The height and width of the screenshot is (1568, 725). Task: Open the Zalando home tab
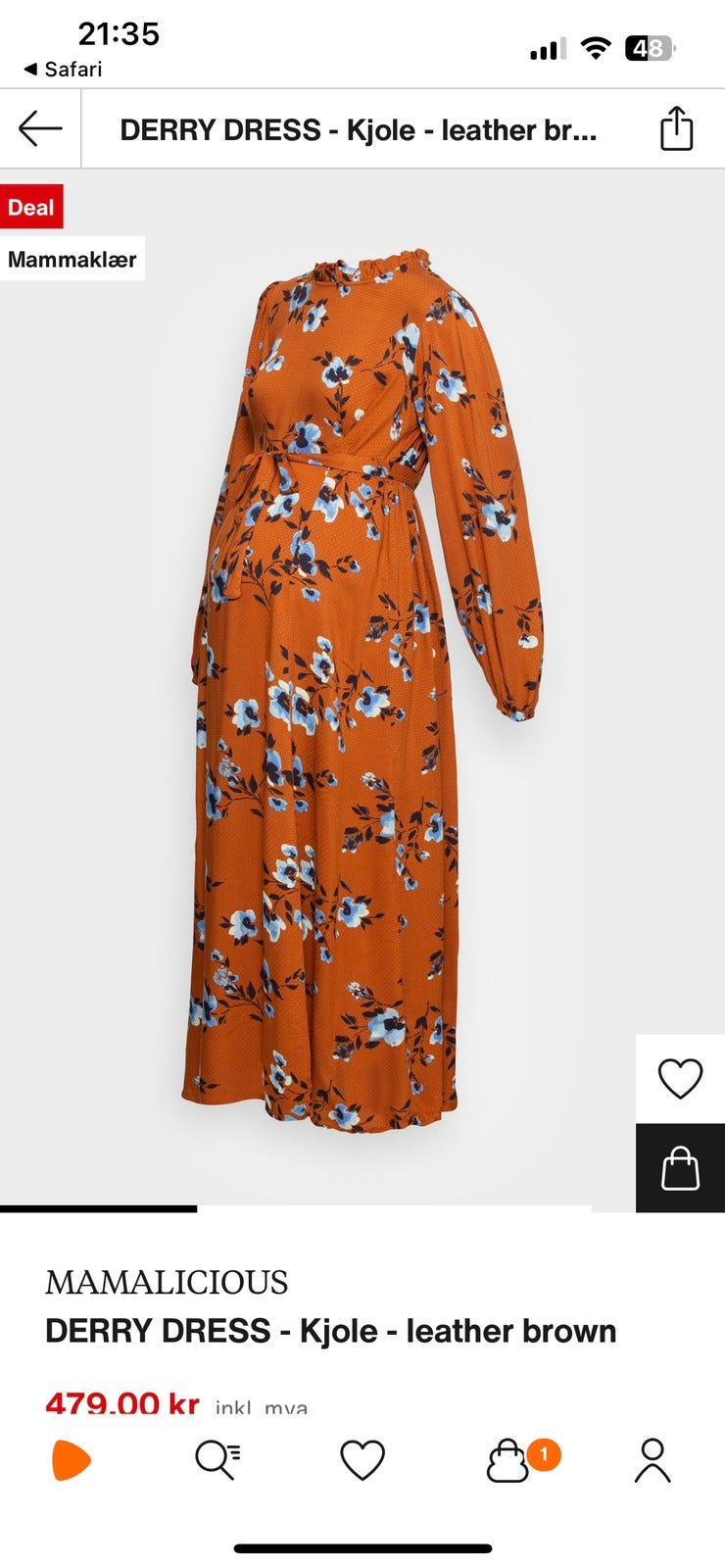[72, 1460]
